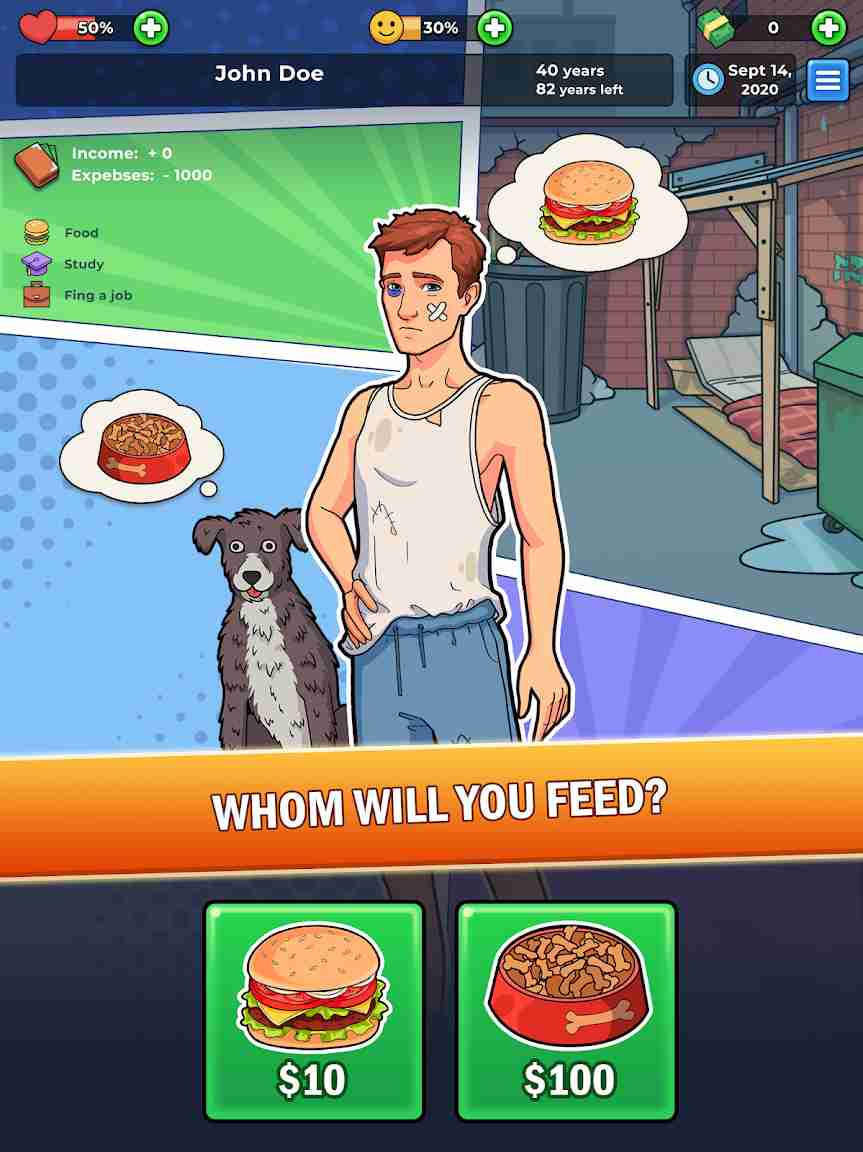Screen dimensions: 863x1152
Task: Tap the plus button next to money
Action: [829, 28]
